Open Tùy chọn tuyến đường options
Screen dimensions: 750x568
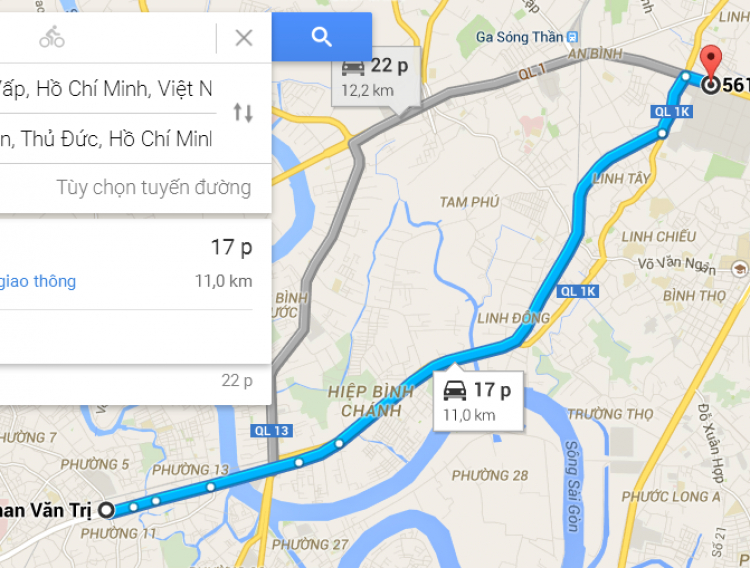pos(153,188)
